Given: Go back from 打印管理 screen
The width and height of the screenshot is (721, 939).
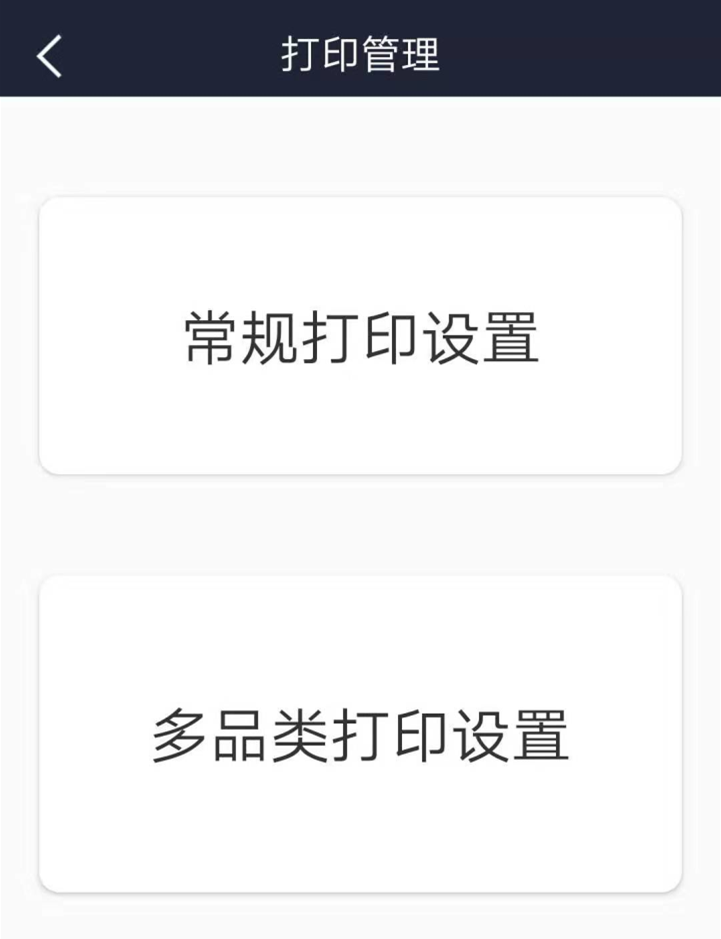Looking at the screenshot, I should tap(48, 56).
